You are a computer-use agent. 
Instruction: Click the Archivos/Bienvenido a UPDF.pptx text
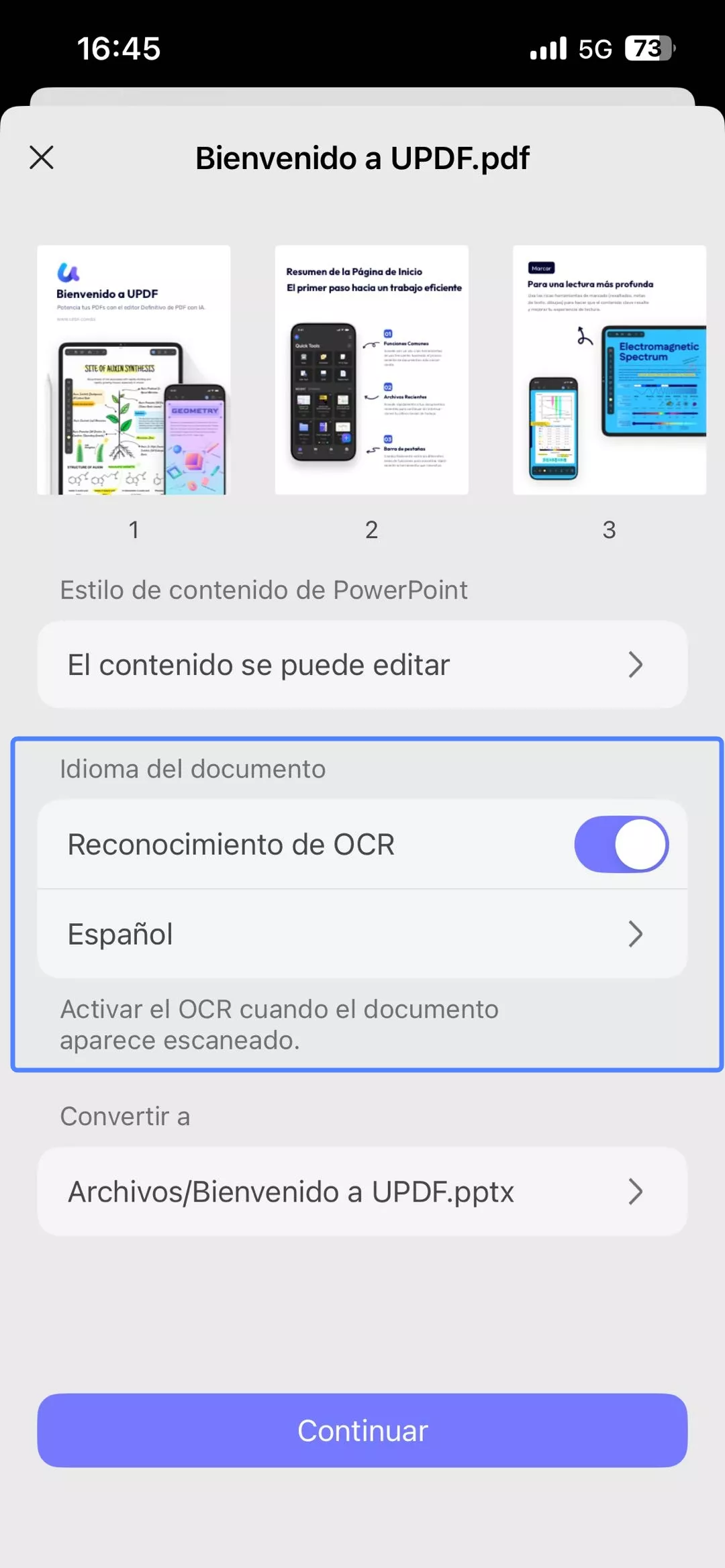(x=290, y=1192)
